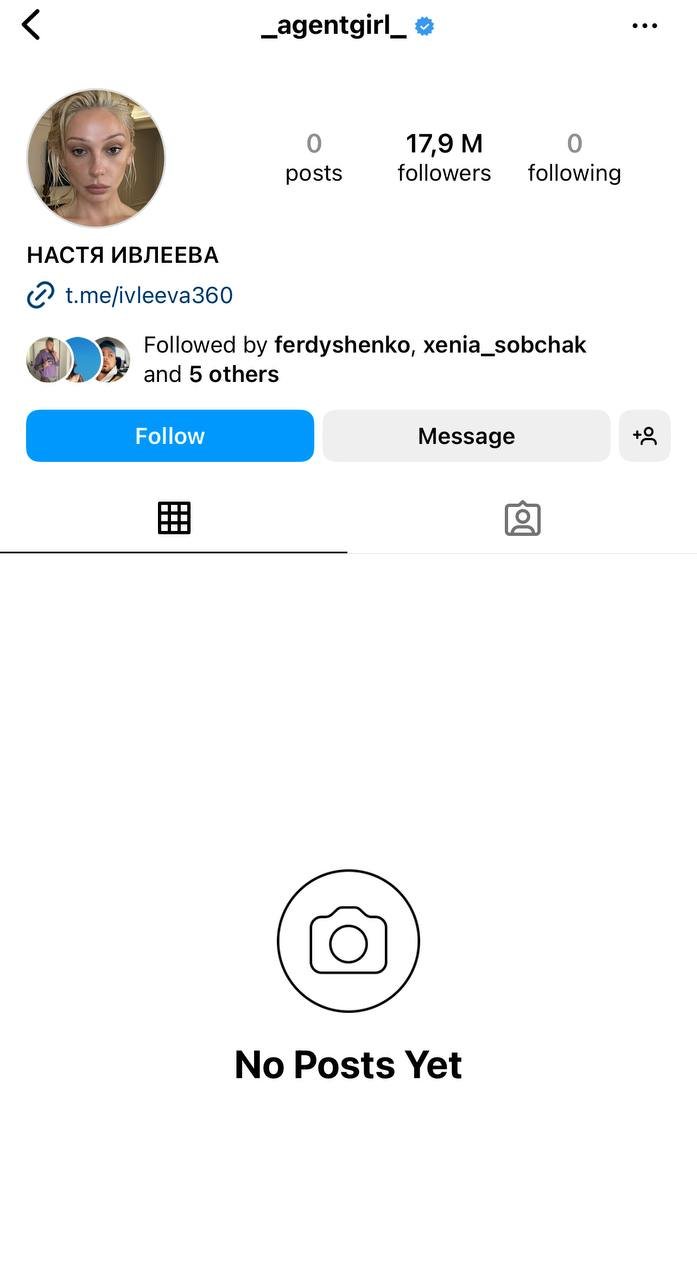Open the following list
The width and height of the screenshot is (697, 1280).
coord(574,158)
